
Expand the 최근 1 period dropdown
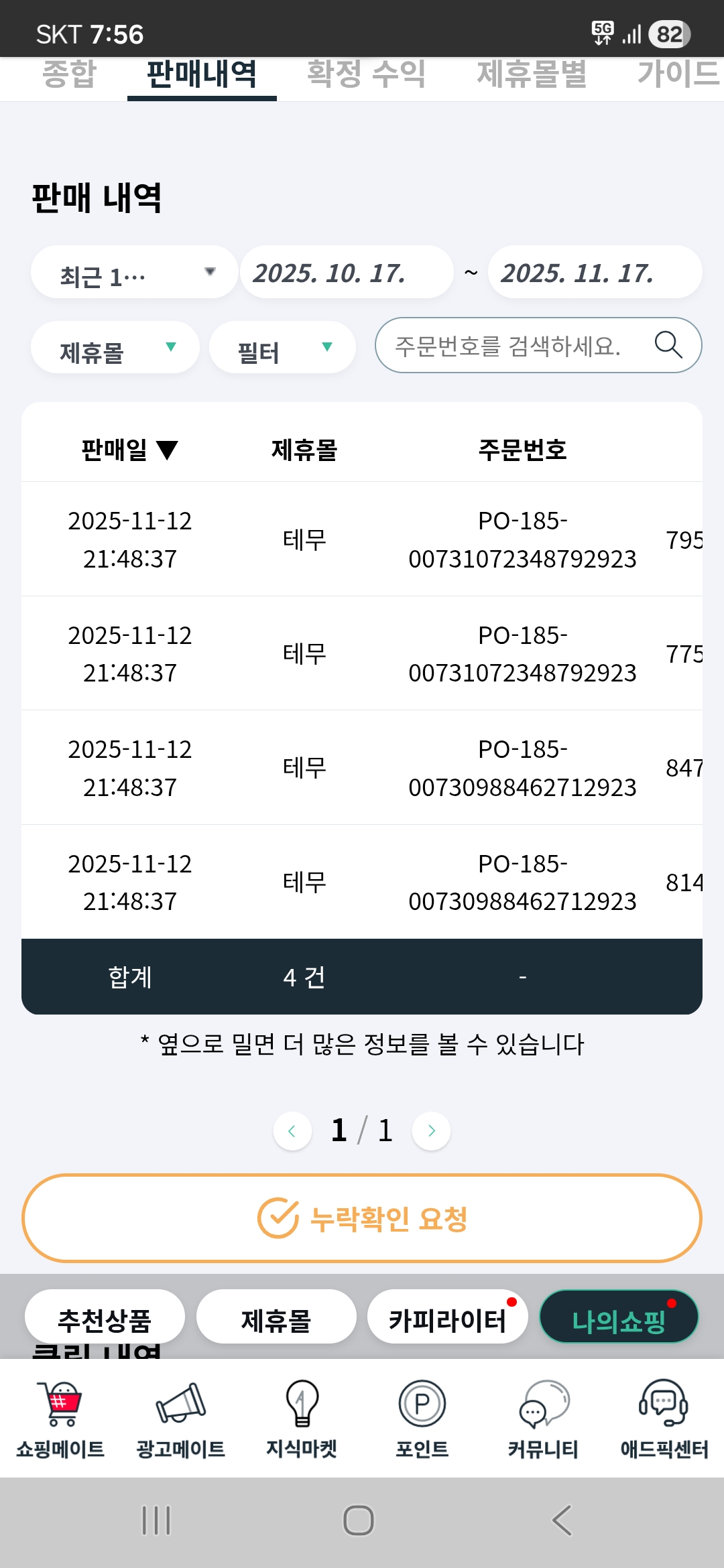(134, 273)
